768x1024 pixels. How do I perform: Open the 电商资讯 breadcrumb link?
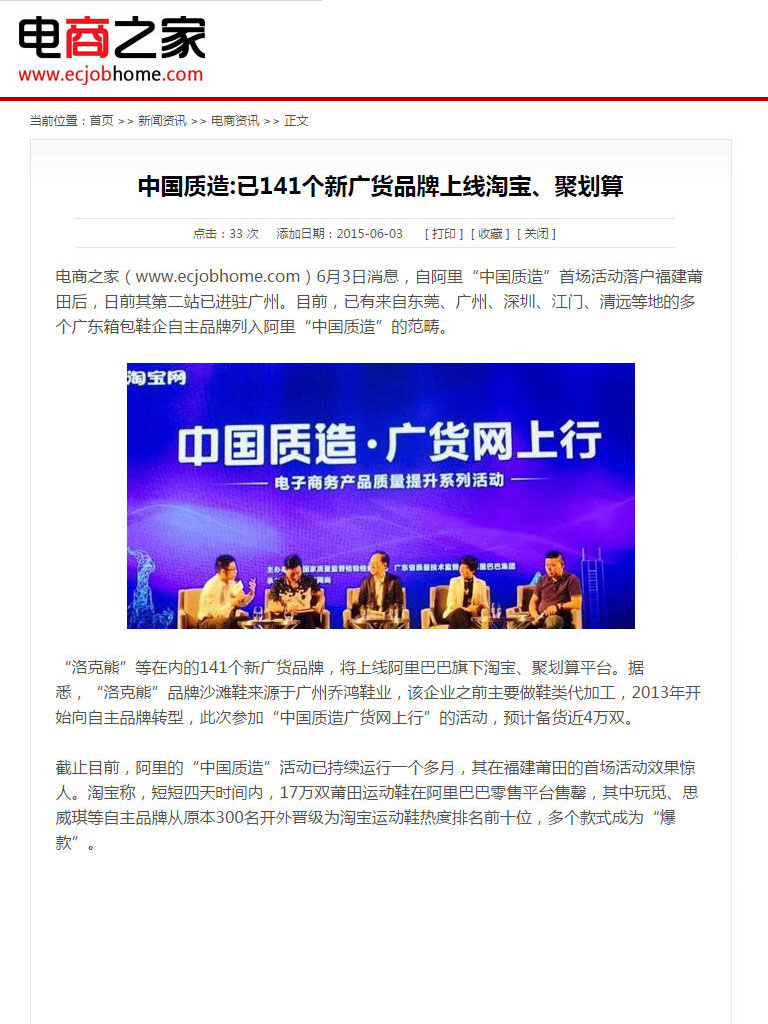click(x=235, y=121)
